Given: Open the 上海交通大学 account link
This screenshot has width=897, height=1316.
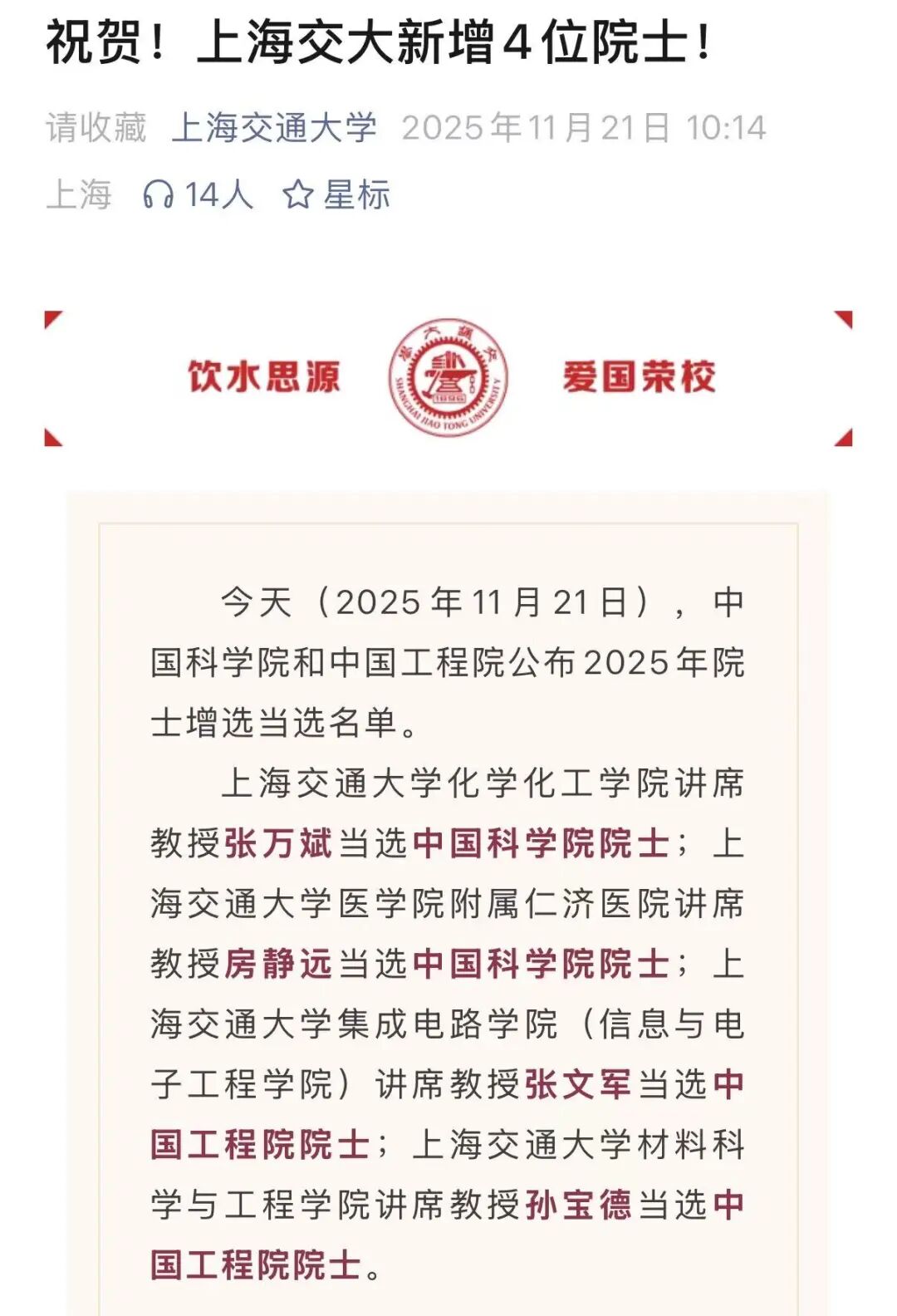Looking at the screenshot, I should (x=274, y=128).
